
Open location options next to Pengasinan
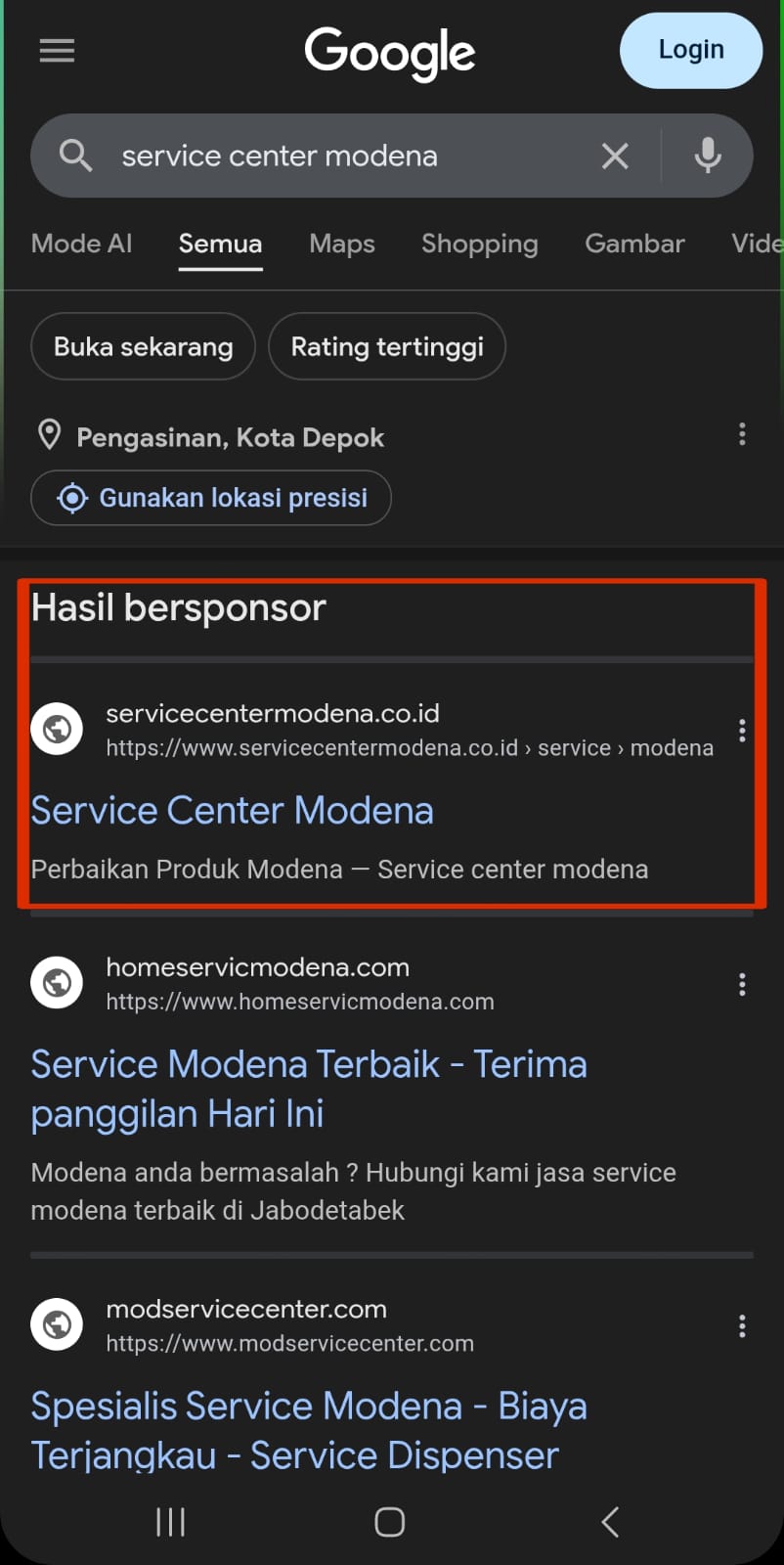coord(742,434)
